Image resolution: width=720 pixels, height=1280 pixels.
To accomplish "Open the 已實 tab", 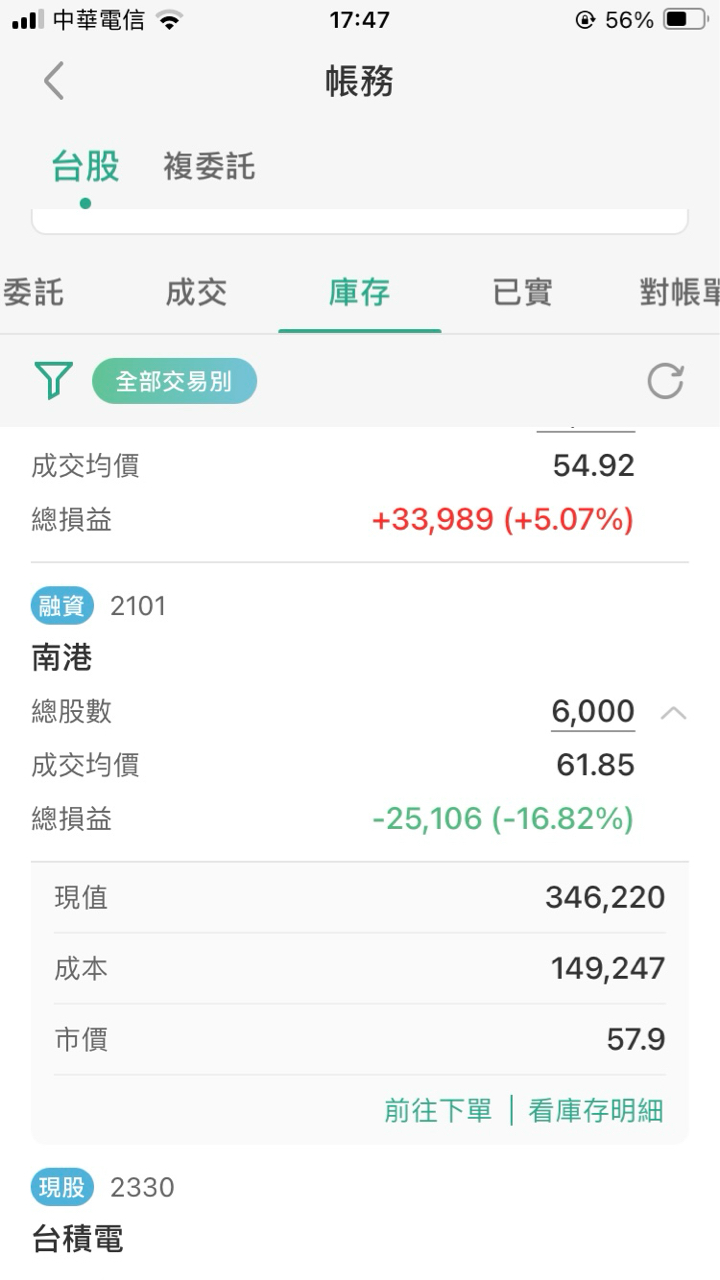I will 522,293.
